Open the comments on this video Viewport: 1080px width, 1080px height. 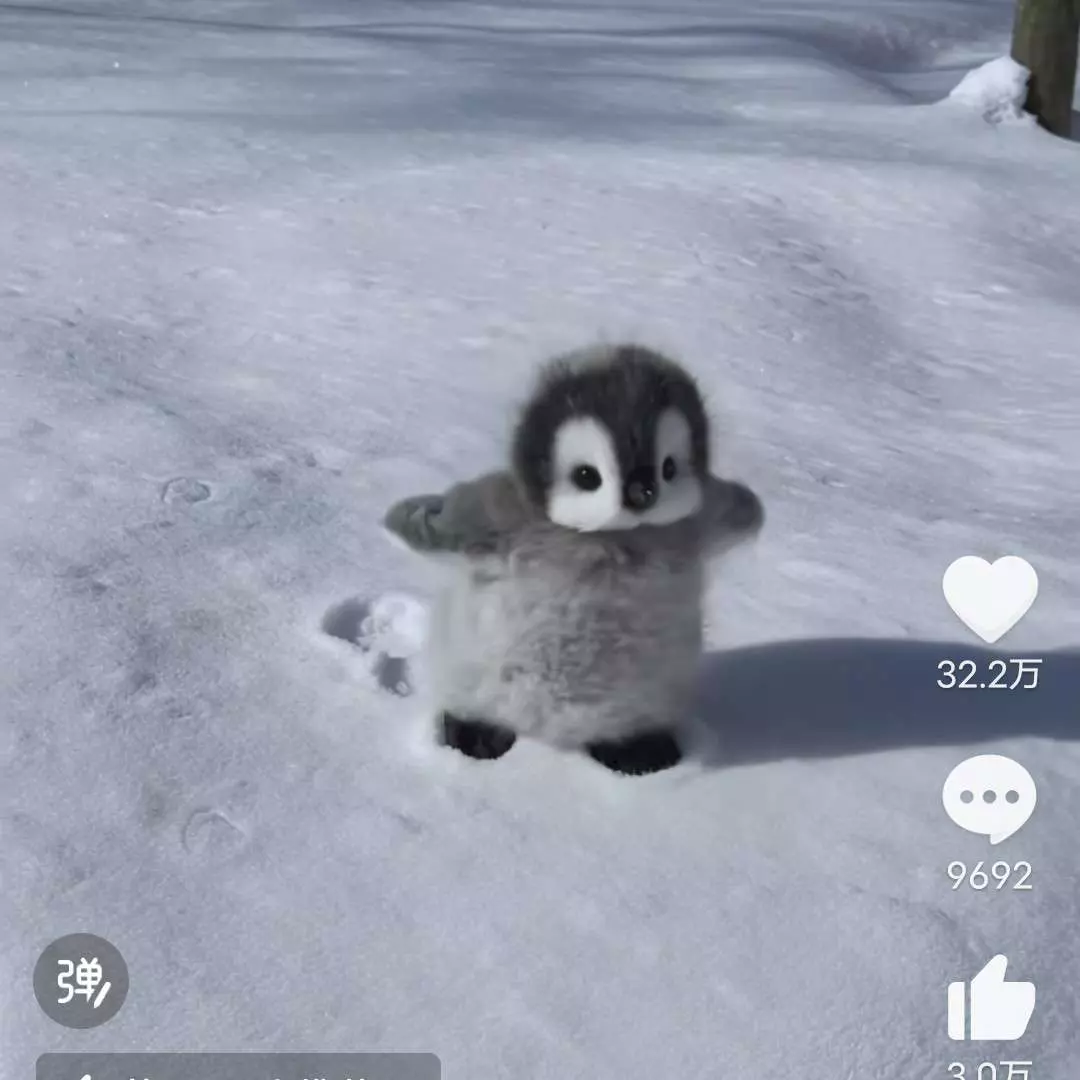click(989, 798)
